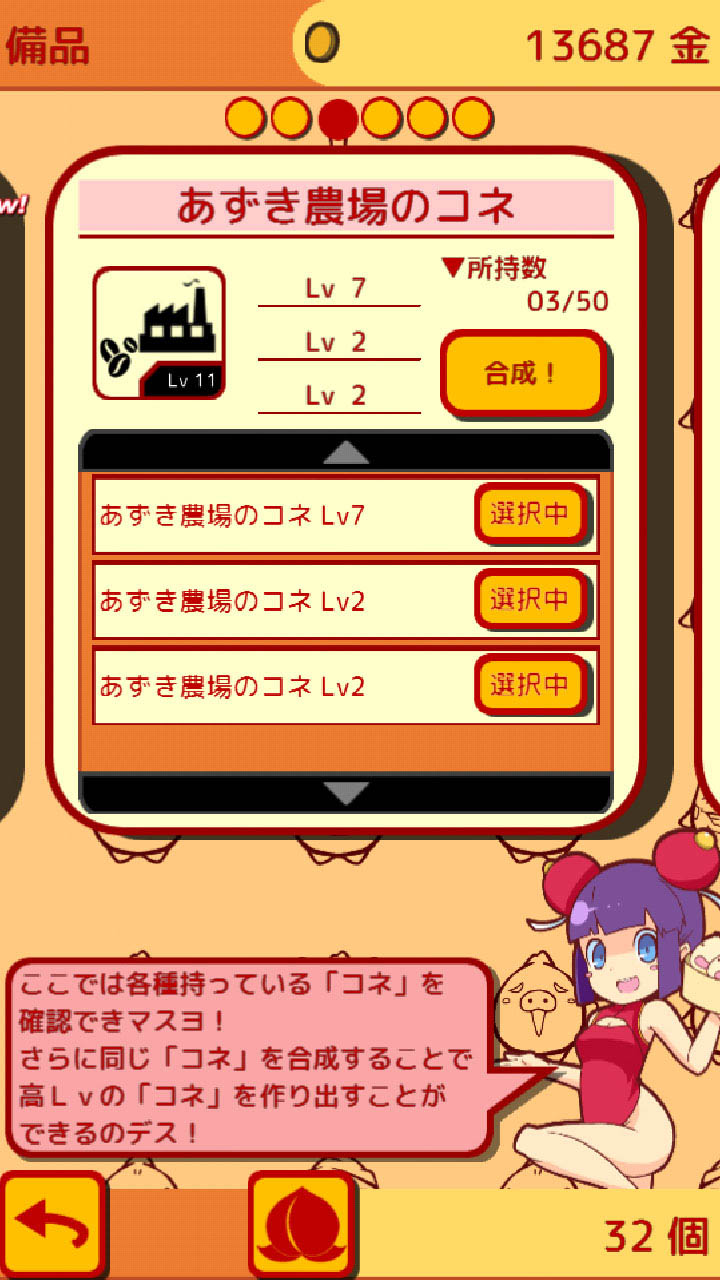Tap the back arrow button
This screenshot has width=720, height=1280.
click(x=52, y=1226)
